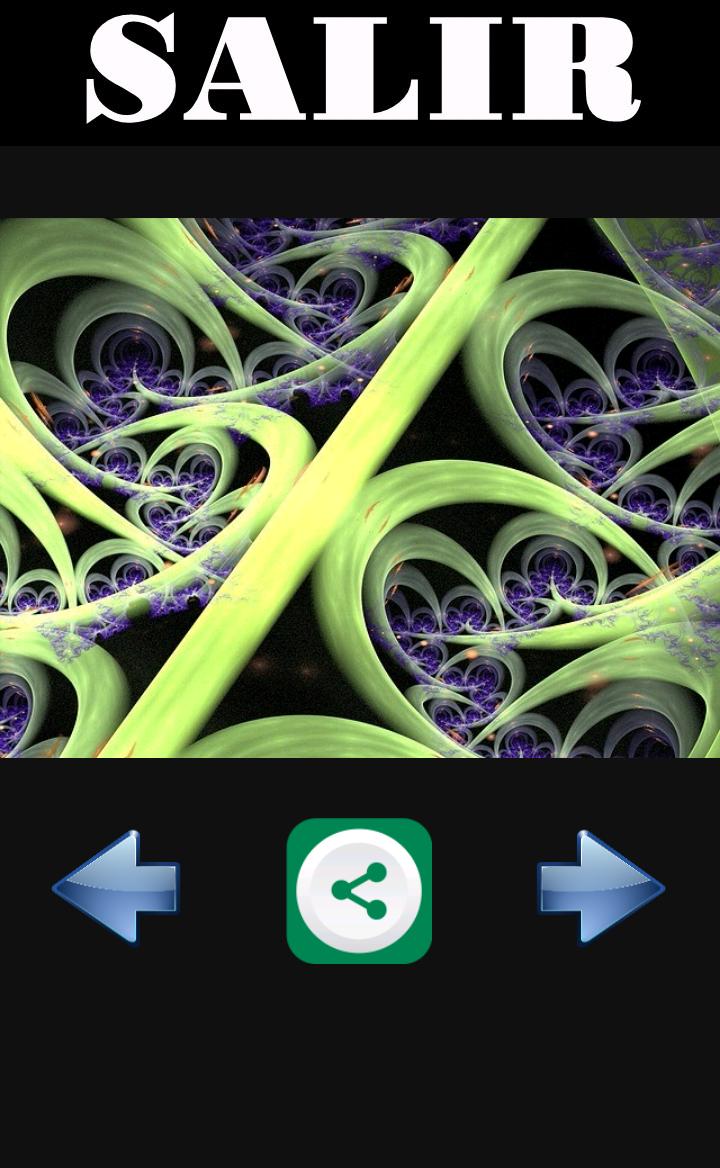Go to the previous wallpaper with left arrow
Screen dimensions: 720x1168
tap(117, 887)
